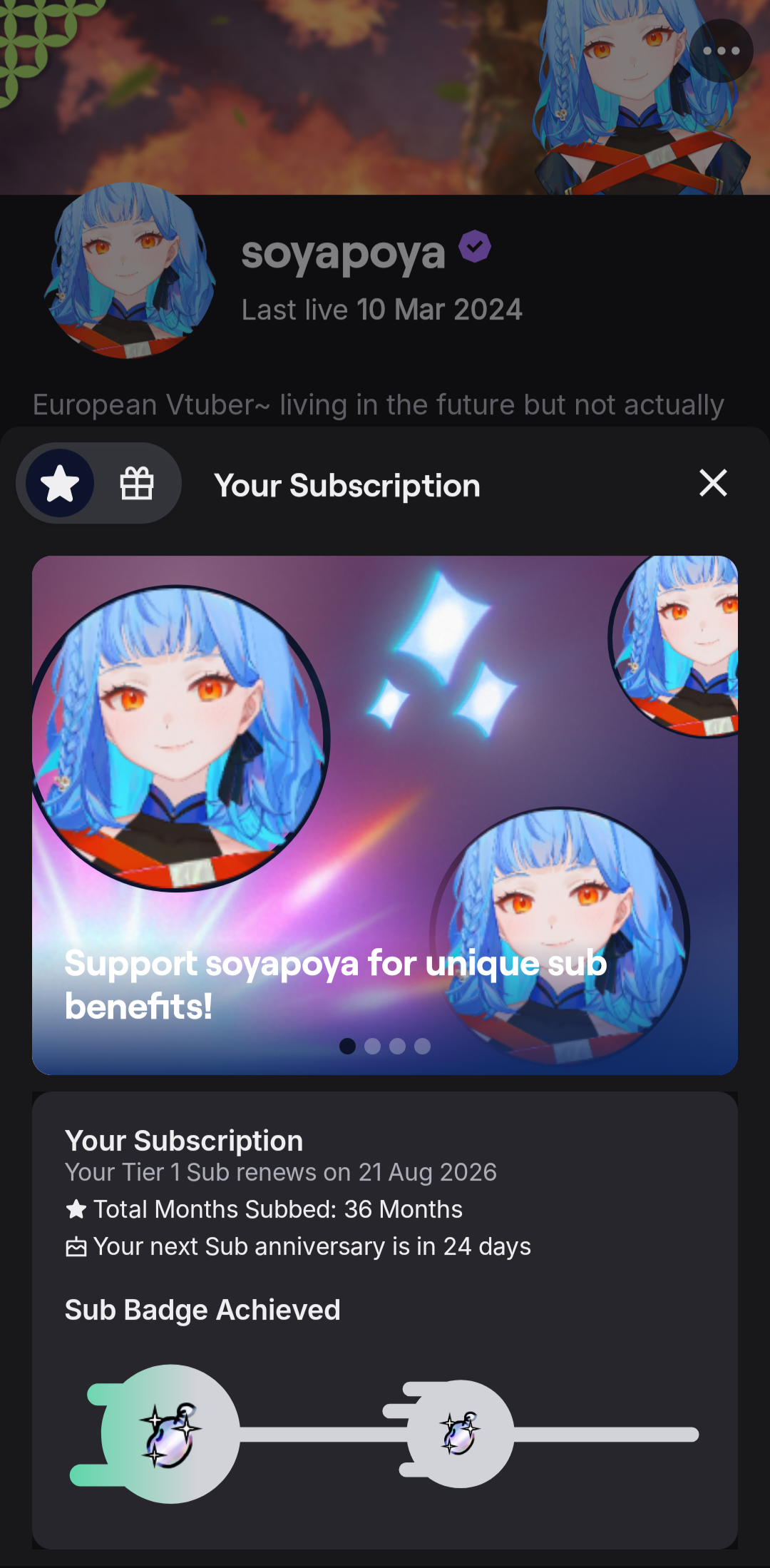Image resolution: width=770 pixels, height=1568 pixels.
Task: Open the sub benefits banner card
Action: click(385, 815)
